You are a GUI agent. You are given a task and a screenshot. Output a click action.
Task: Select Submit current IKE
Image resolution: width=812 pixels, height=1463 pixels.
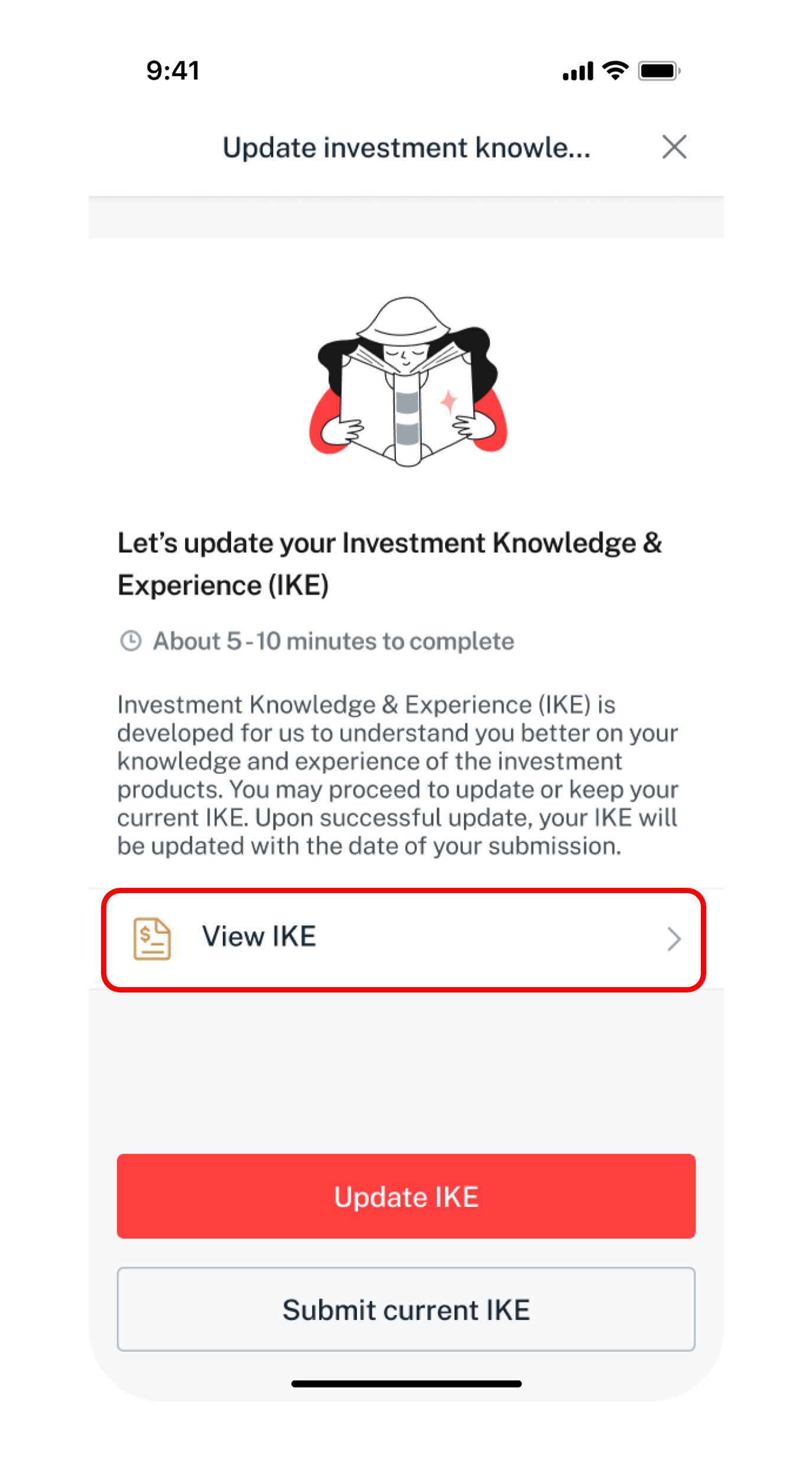click(406, 1309)
